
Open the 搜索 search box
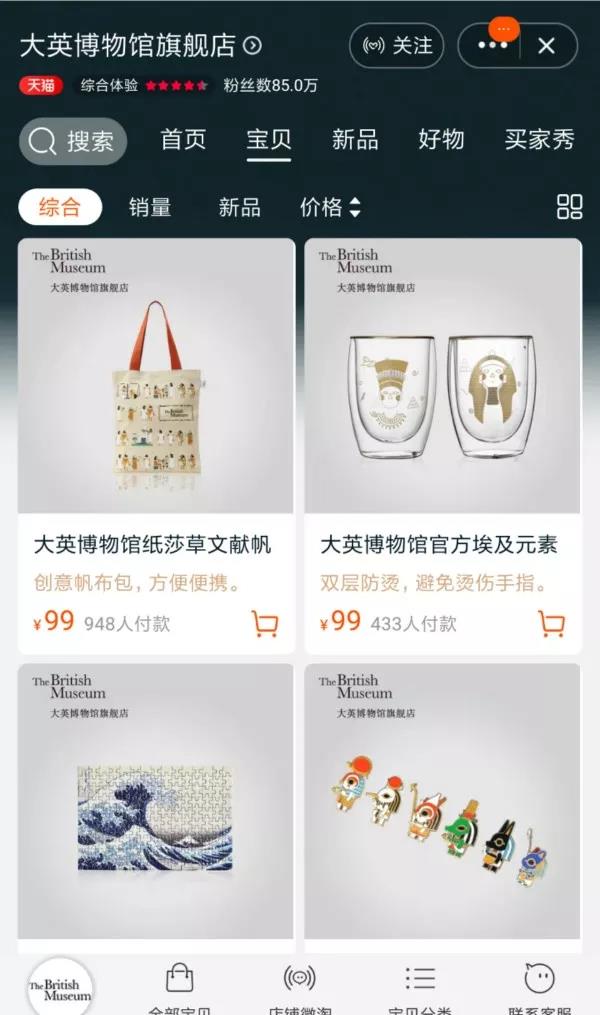click(73, 141)
